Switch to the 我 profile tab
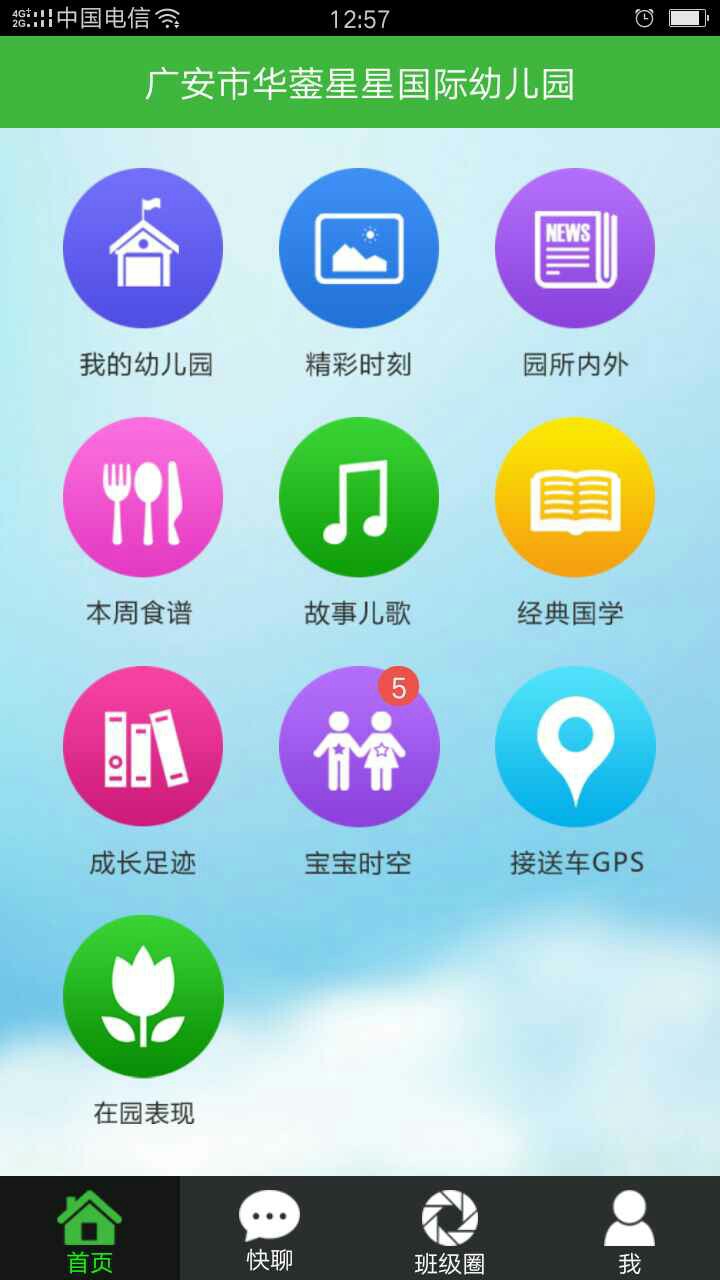This screenshot has width=720, height=1280. click(x=630, y=1228)
